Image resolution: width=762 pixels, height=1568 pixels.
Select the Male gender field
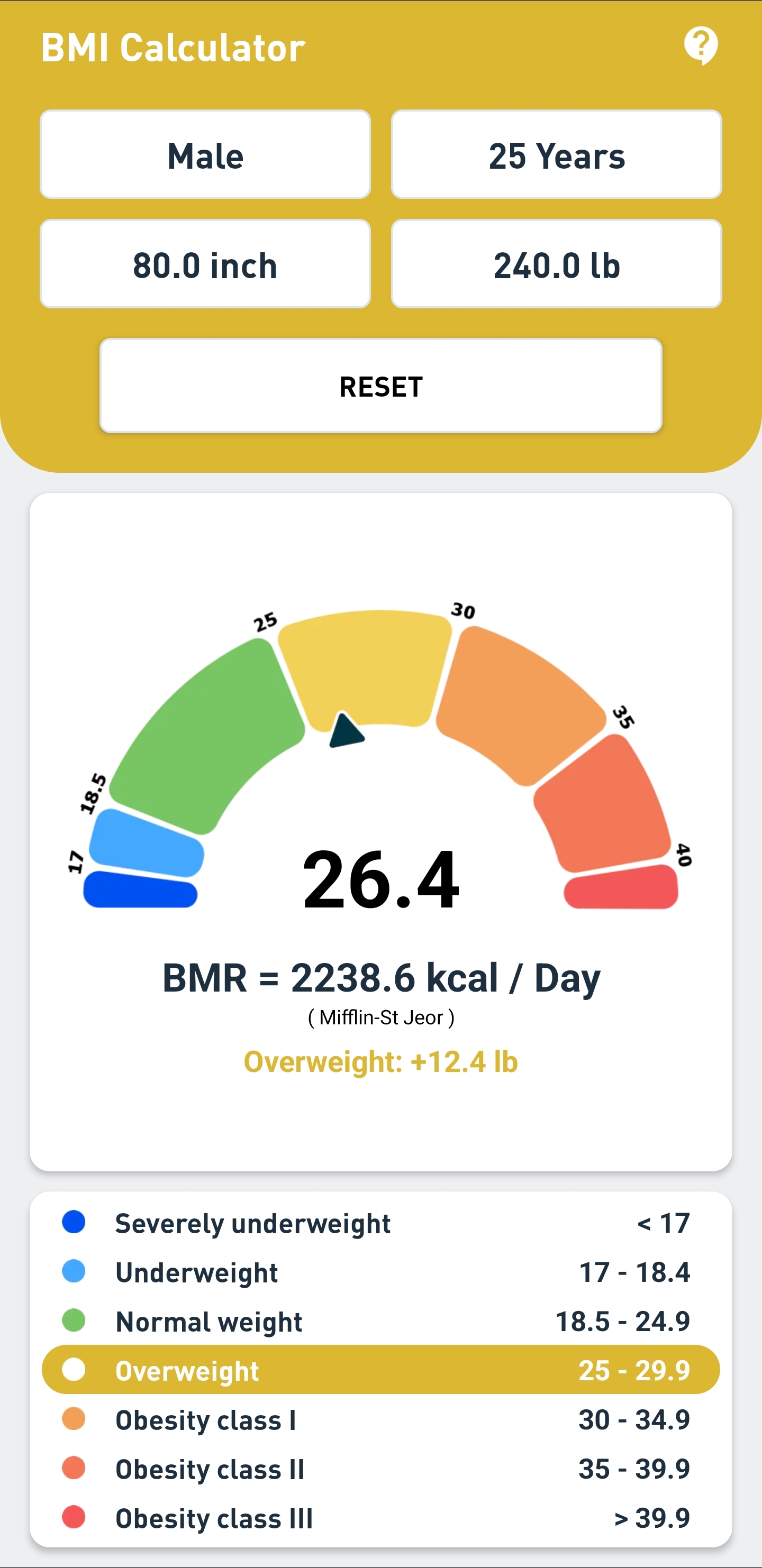[x=204, y=155]
